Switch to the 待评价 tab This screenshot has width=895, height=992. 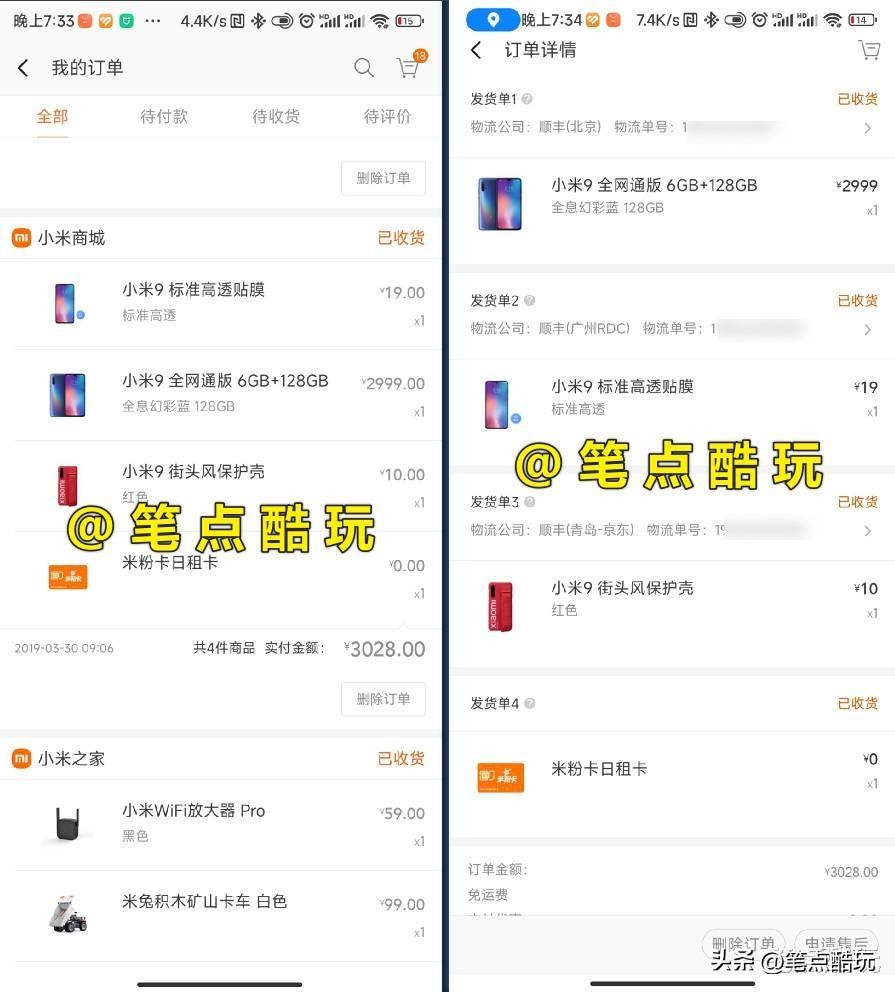tap(387, 115)
